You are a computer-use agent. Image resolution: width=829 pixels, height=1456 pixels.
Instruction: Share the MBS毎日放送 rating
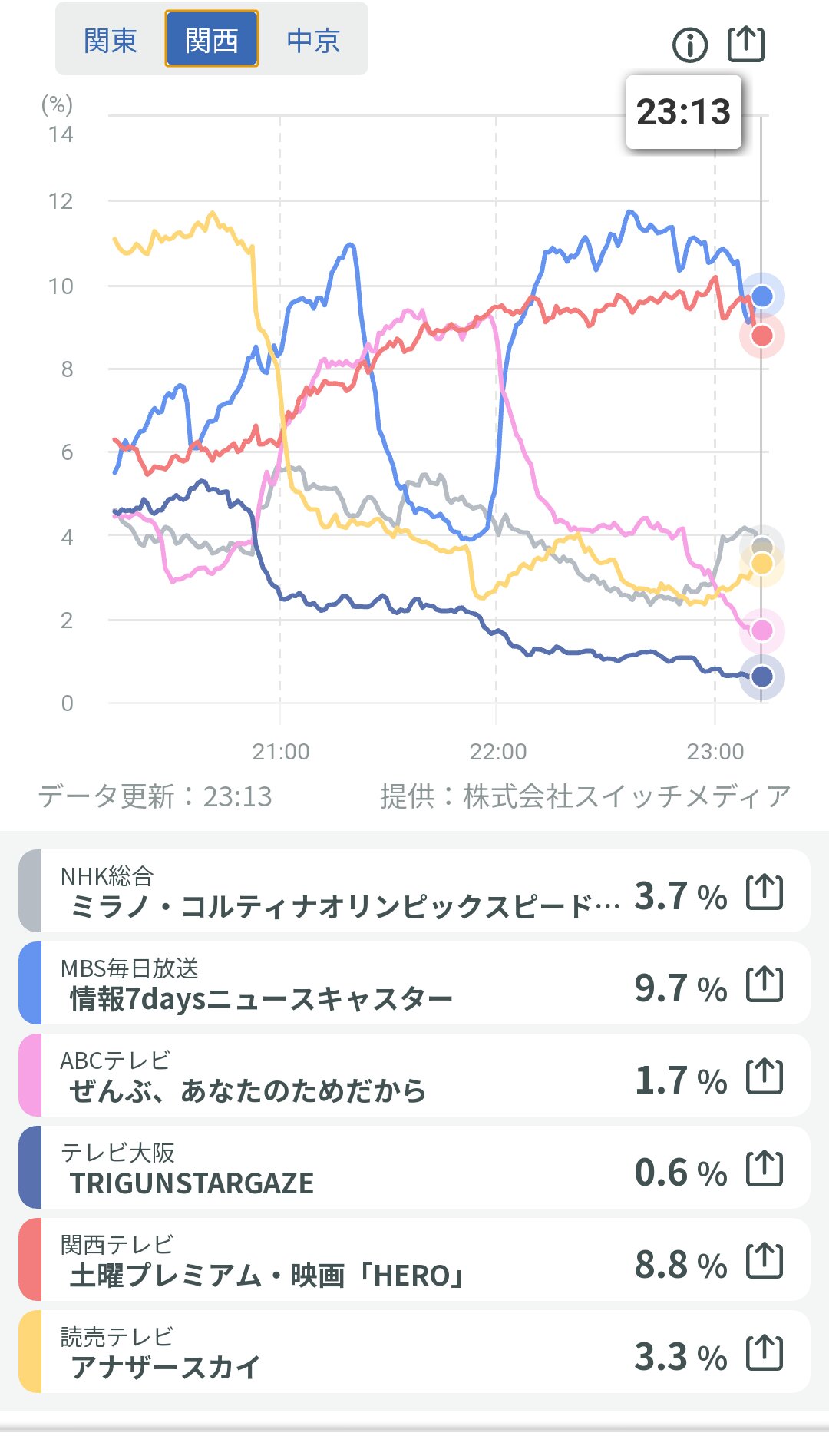[765, 984]
